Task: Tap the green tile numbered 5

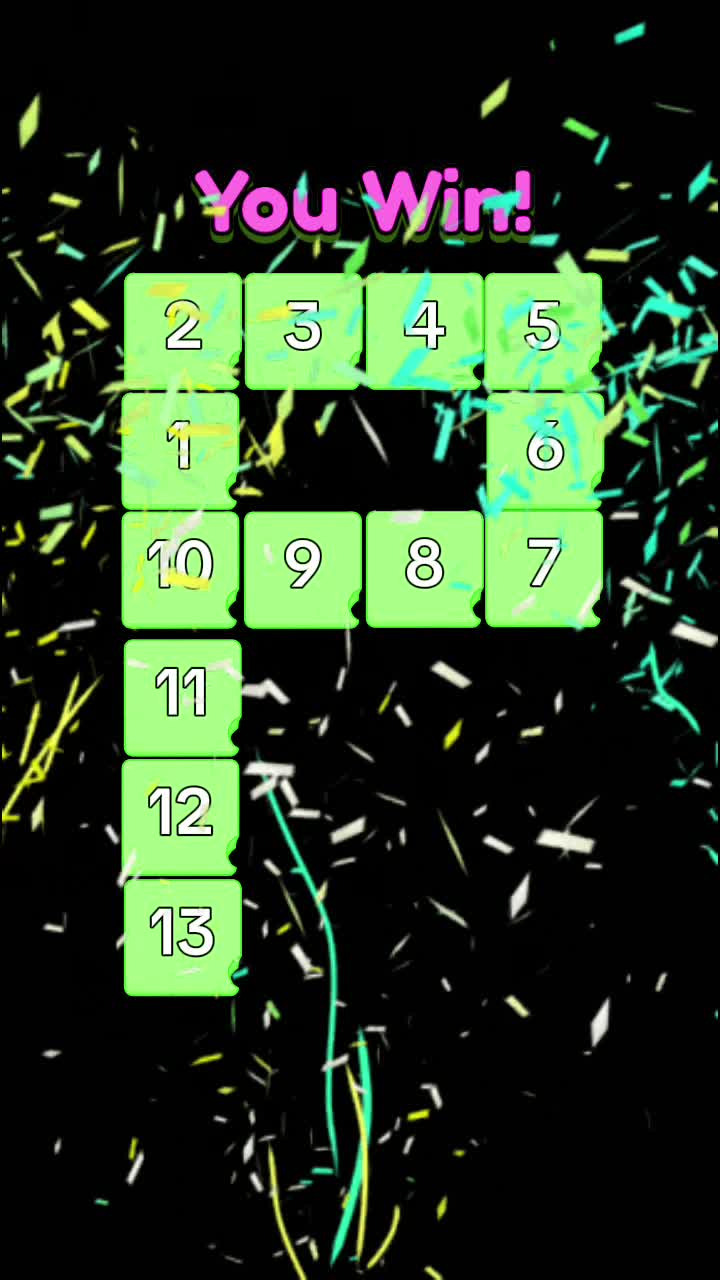Action: 544,331
